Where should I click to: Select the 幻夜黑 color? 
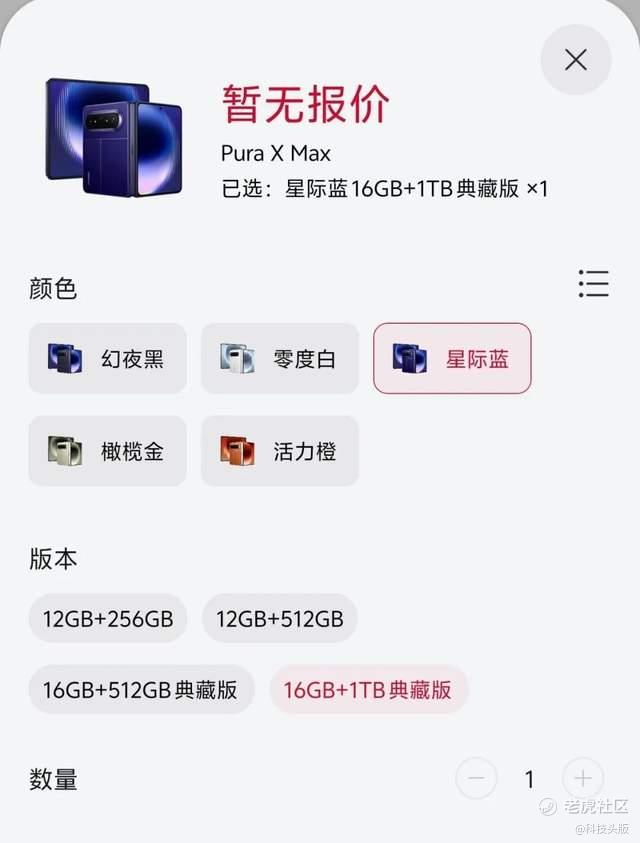pyautogui.click(x=107, y=358)
